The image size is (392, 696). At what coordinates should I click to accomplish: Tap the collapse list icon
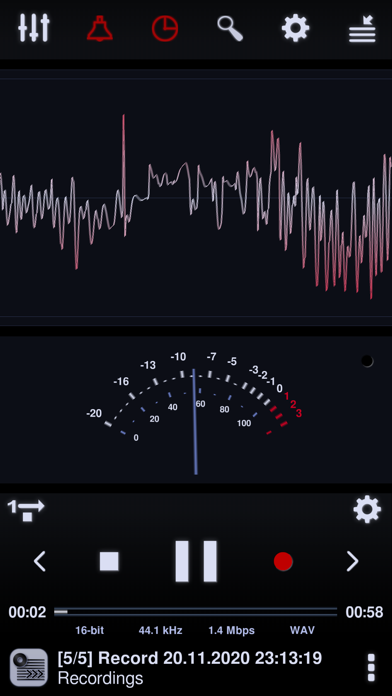pyautogui.click(x=362, y=29)
